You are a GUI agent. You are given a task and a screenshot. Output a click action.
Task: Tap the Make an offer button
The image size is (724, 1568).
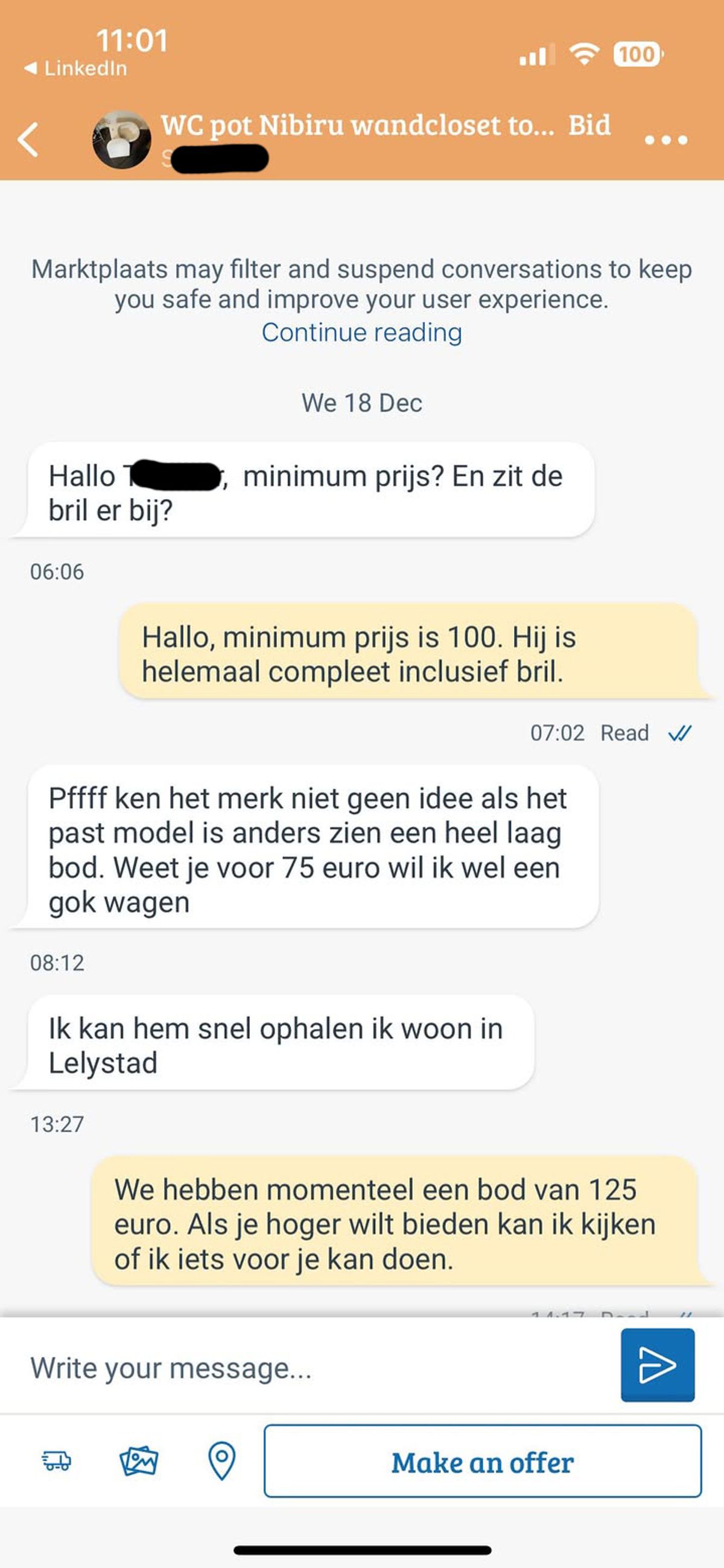482,1462
